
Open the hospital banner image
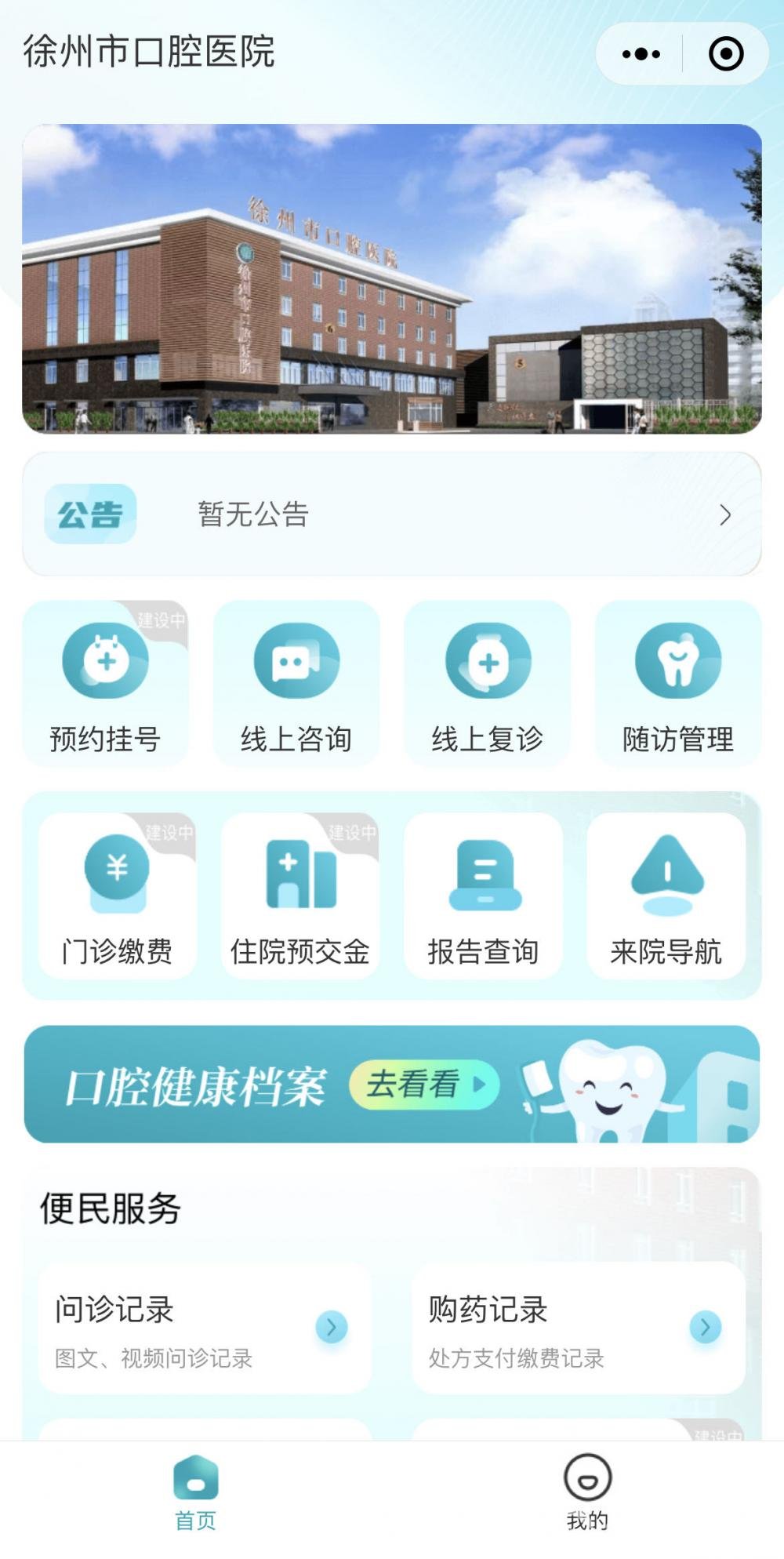click(x=392, y=278)
